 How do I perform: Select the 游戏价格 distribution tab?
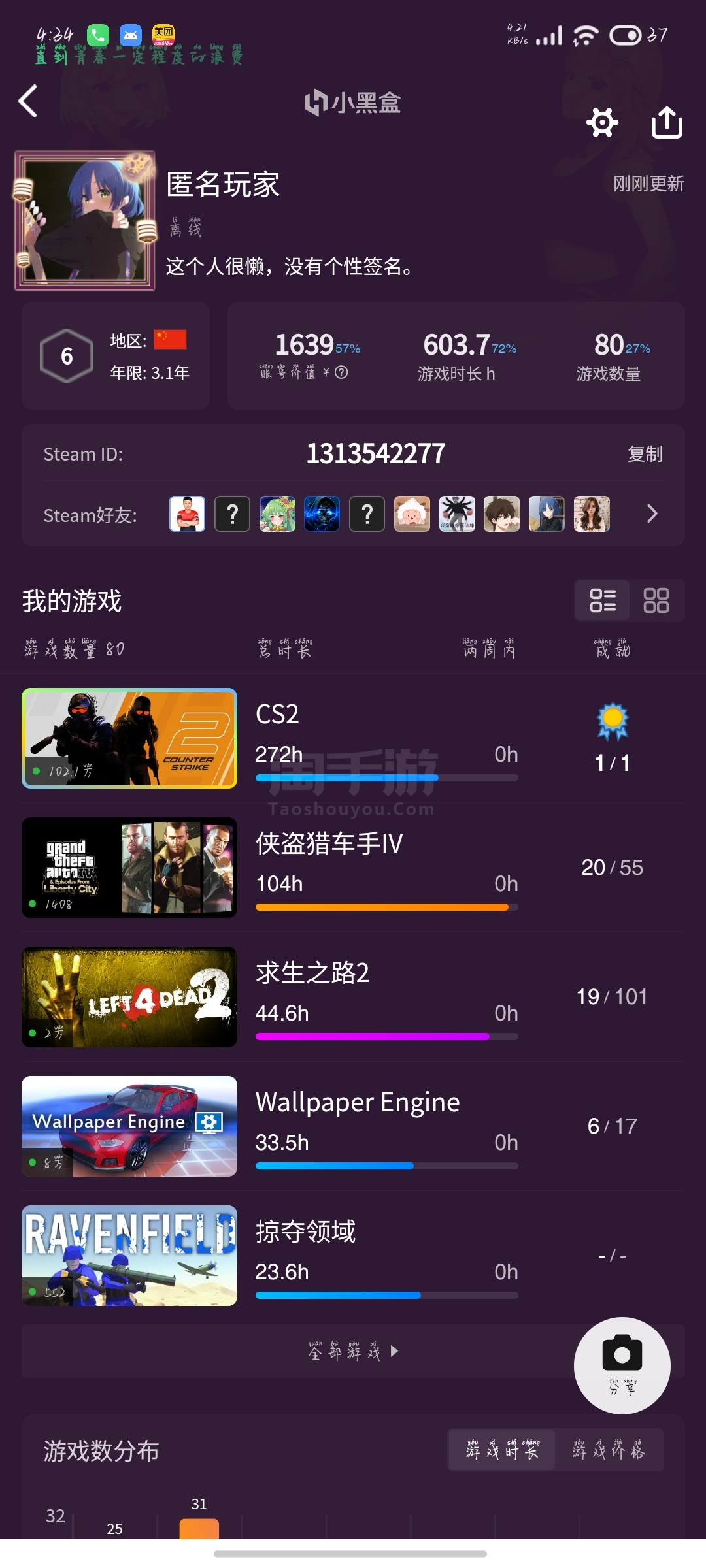tap(609, 1450)
